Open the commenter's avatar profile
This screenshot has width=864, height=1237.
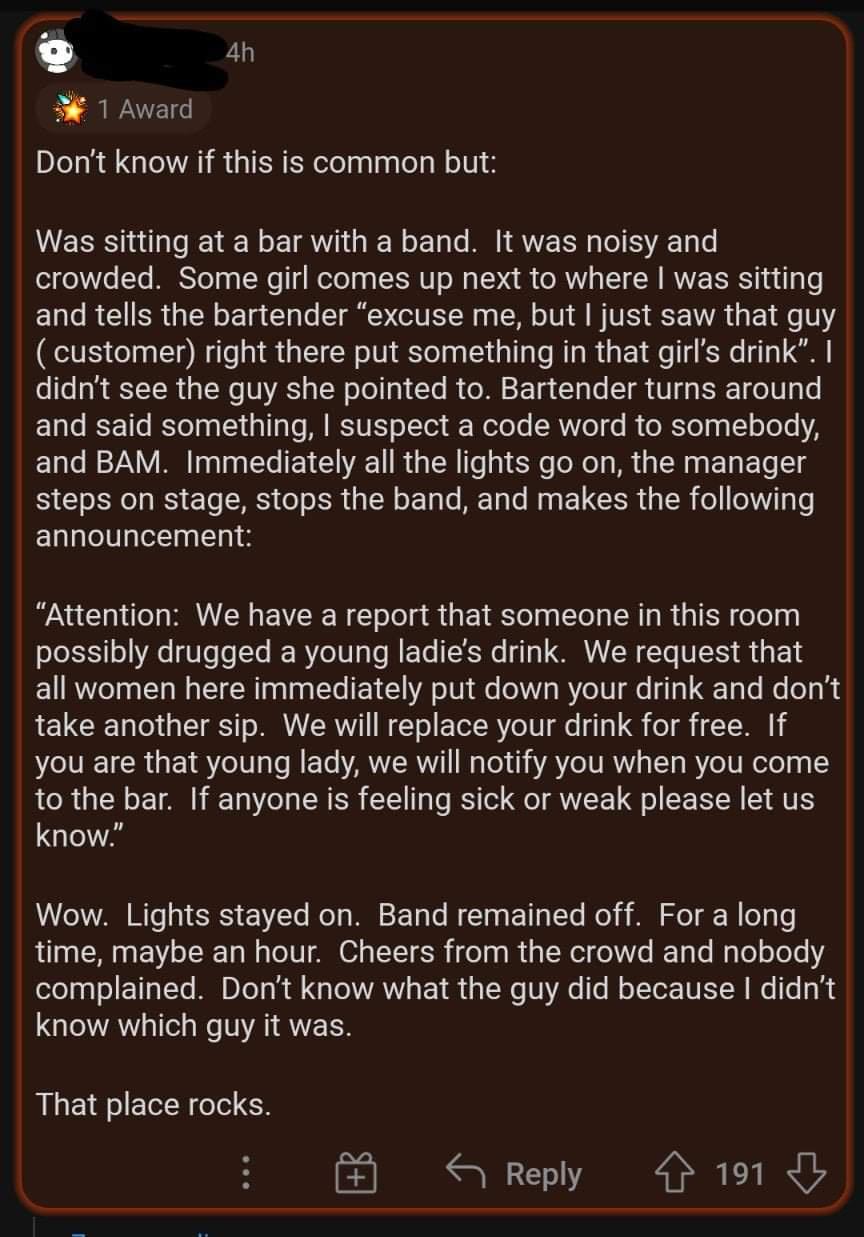pos(59,50)
